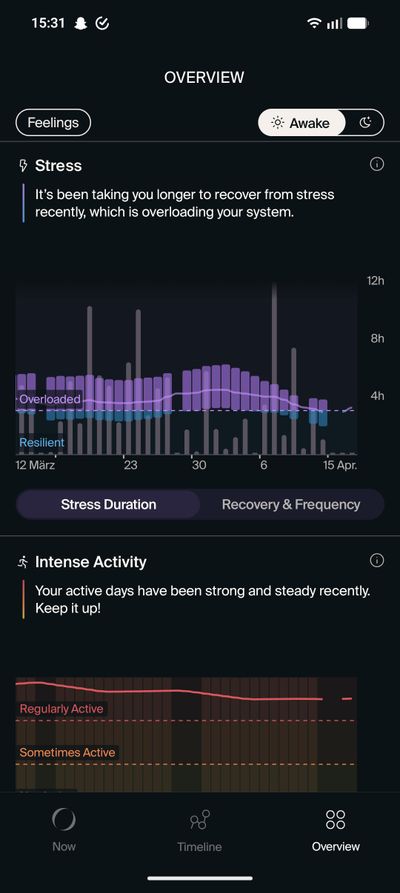The image size is (400, 893).
Task: Go to the Now tab
Action: (64, 830)
